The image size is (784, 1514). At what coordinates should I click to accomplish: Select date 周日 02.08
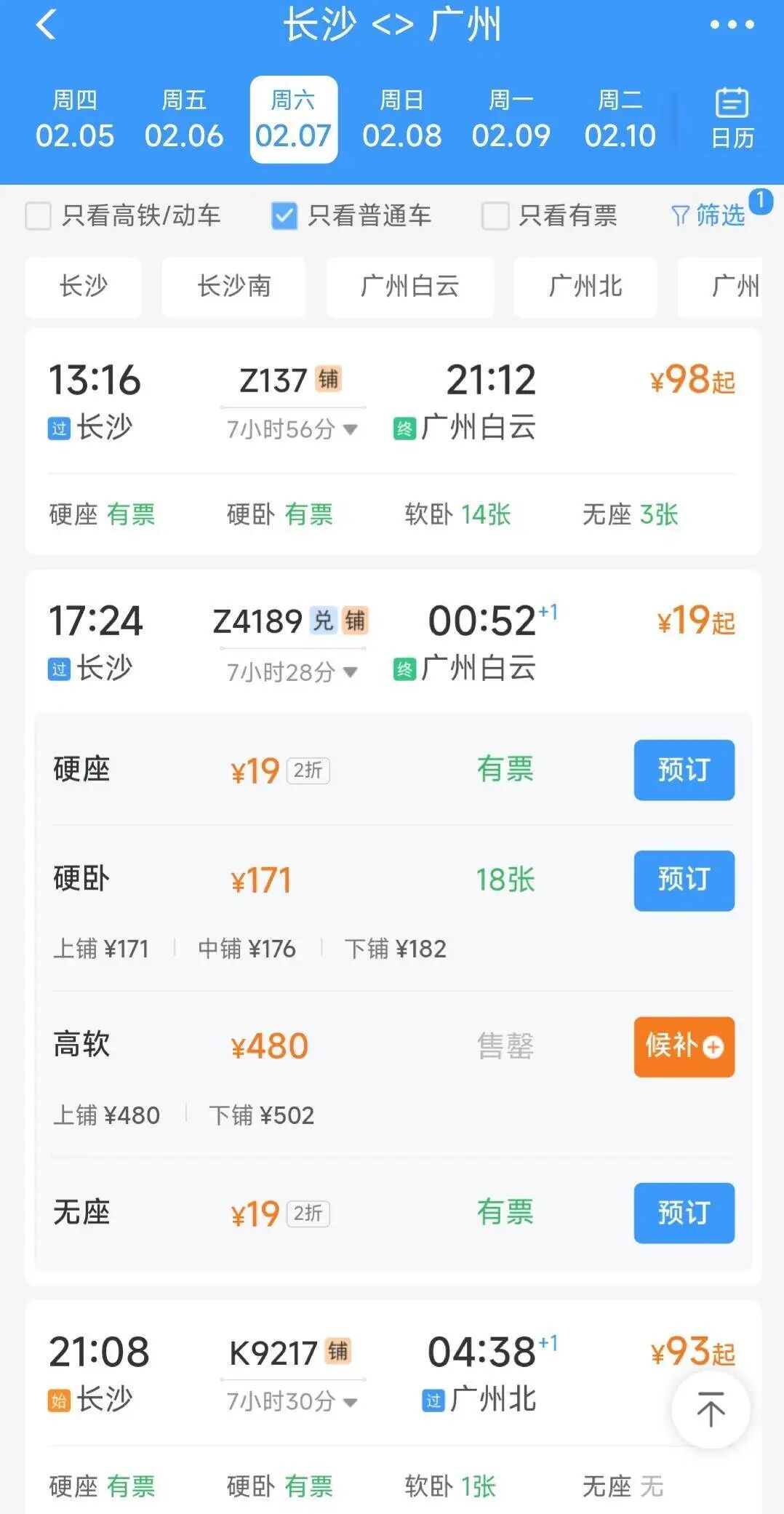click(401, 119)
